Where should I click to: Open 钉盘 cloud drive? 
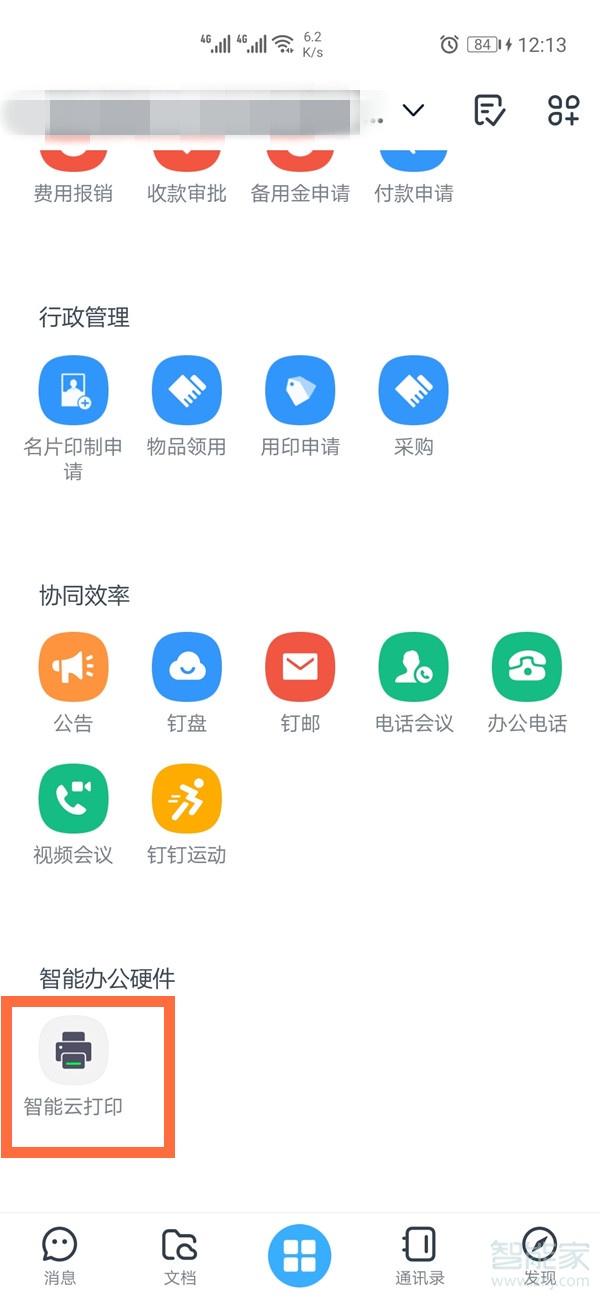pyautogui.click(x=187, y=669)
